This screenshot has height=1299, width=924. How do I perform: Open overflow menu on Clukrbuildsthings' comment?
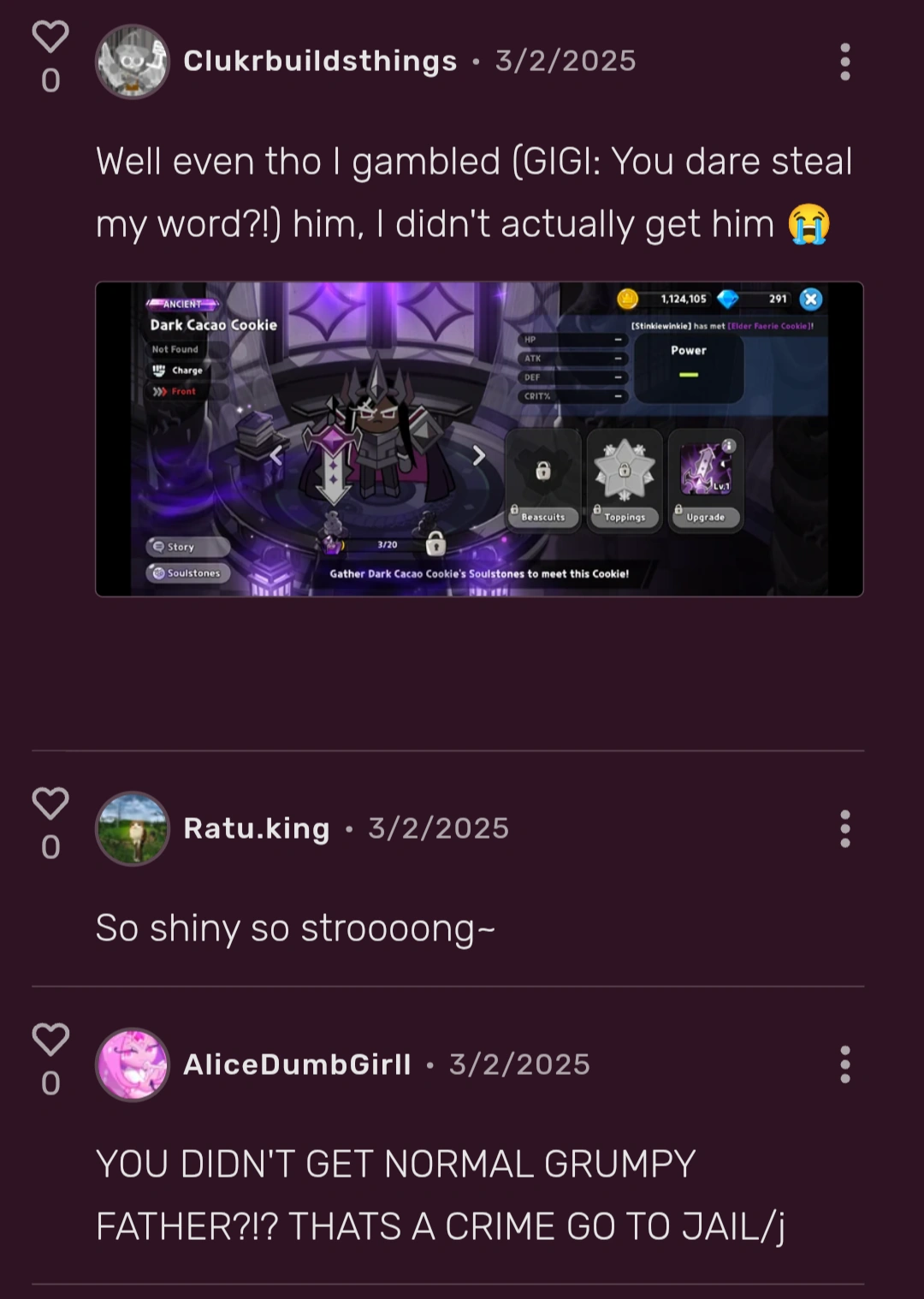coord(844,62)
